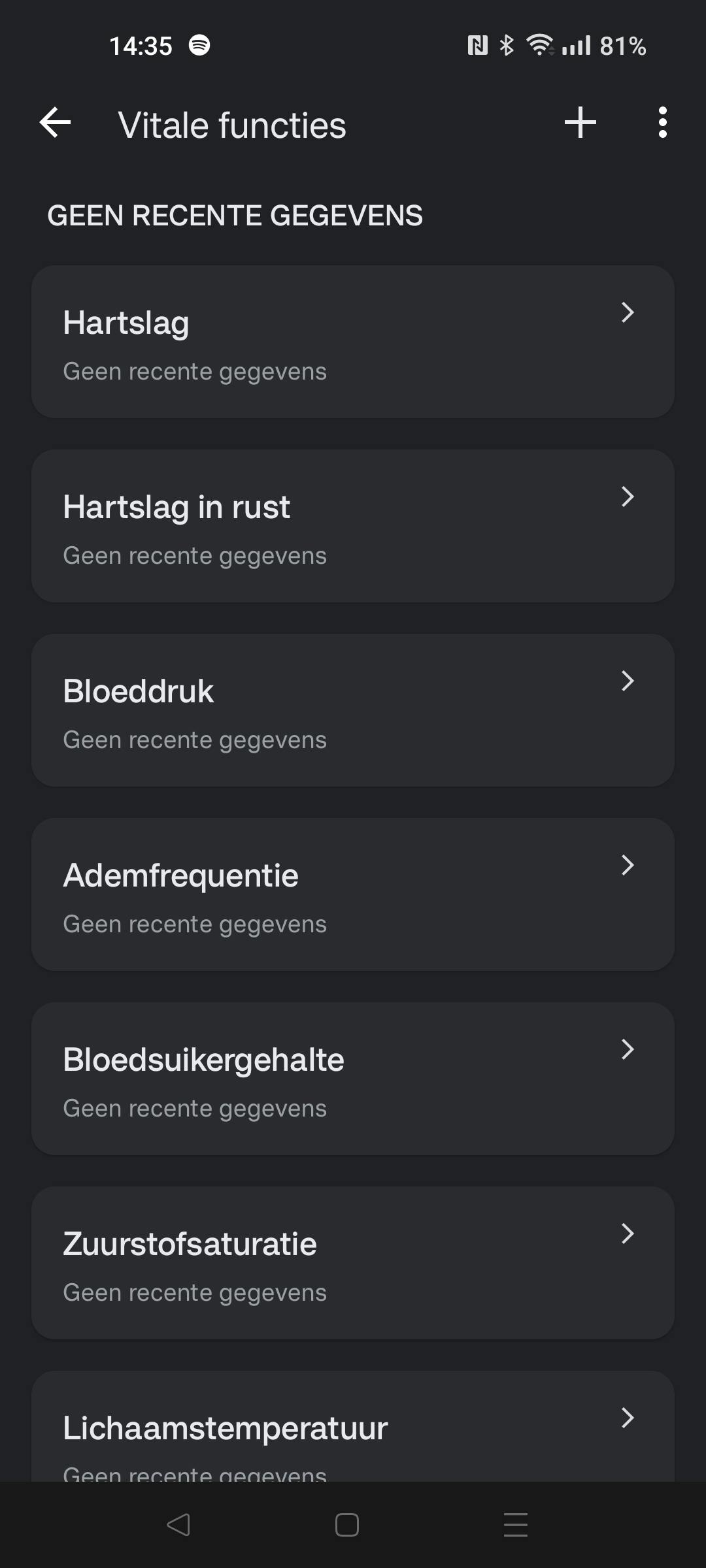Open Ademfrequentie data
Viewport: 706px width, 1568px height.
point(353,894)
